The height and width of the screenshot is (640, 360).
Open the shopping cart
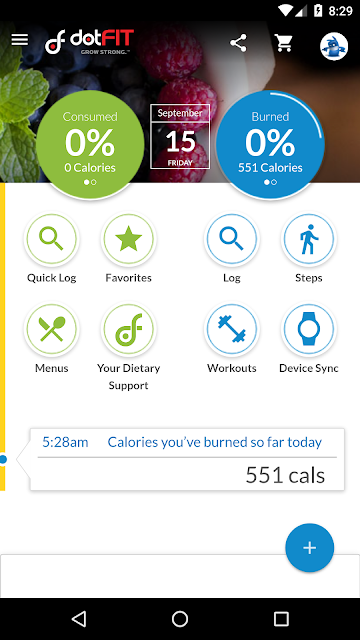click(284, 43)
